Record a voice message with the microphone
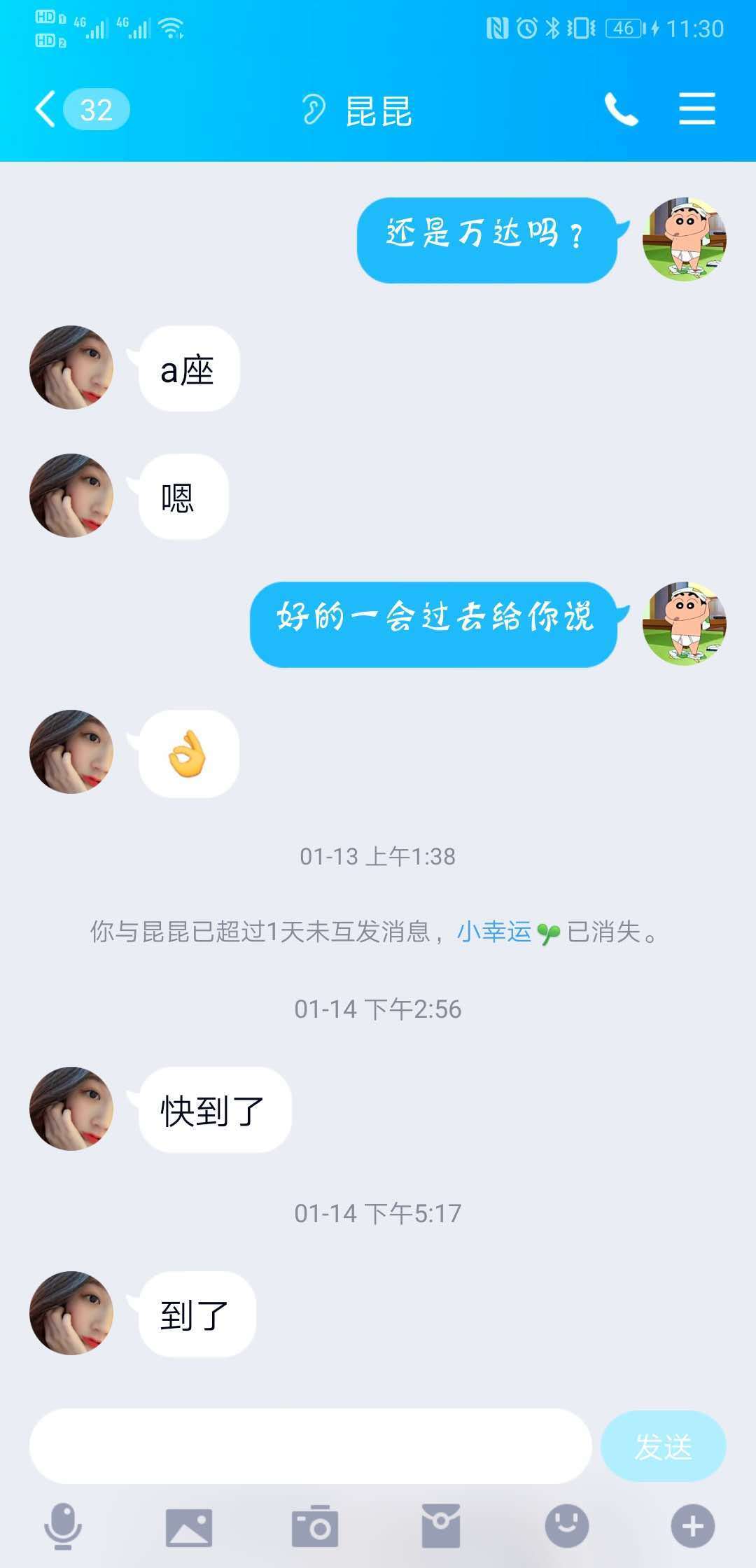The image size is (756, 1568). point(63,1525)
